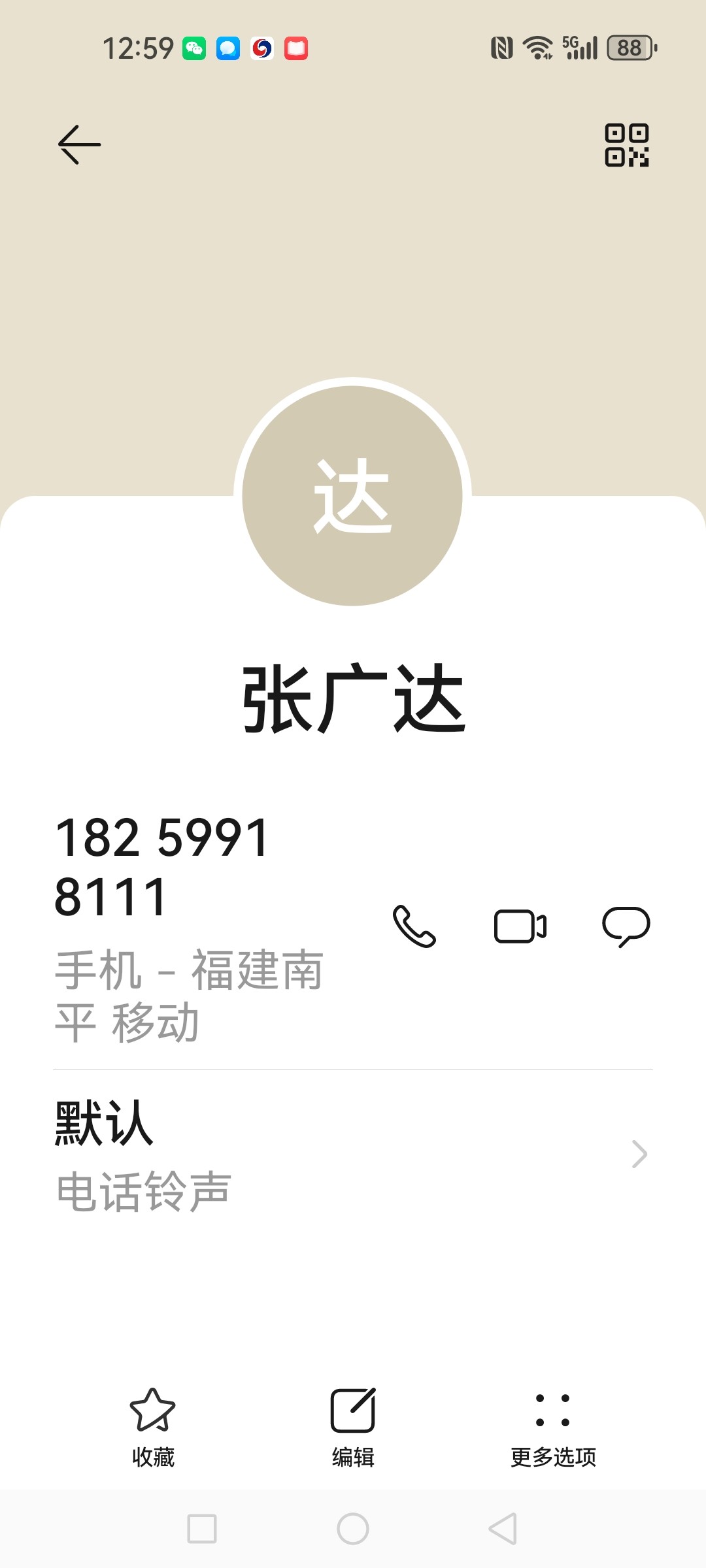Call 182 5991 8111 with the phone icon
This screenshot has height=1568, width=706.
click(x=414, y=926)
